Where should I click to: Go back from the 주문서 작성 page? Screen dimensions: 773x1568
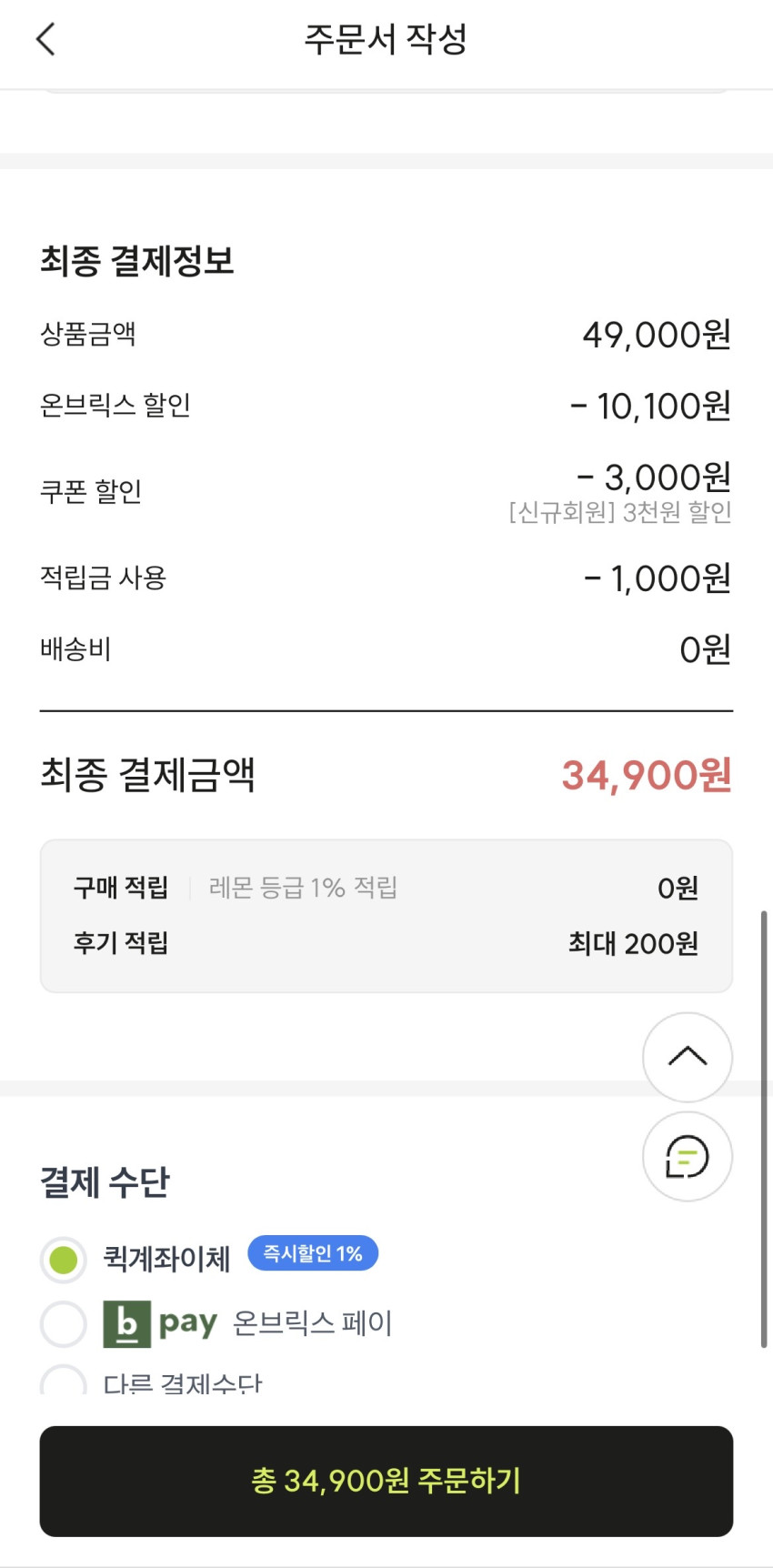pos(45,39)
